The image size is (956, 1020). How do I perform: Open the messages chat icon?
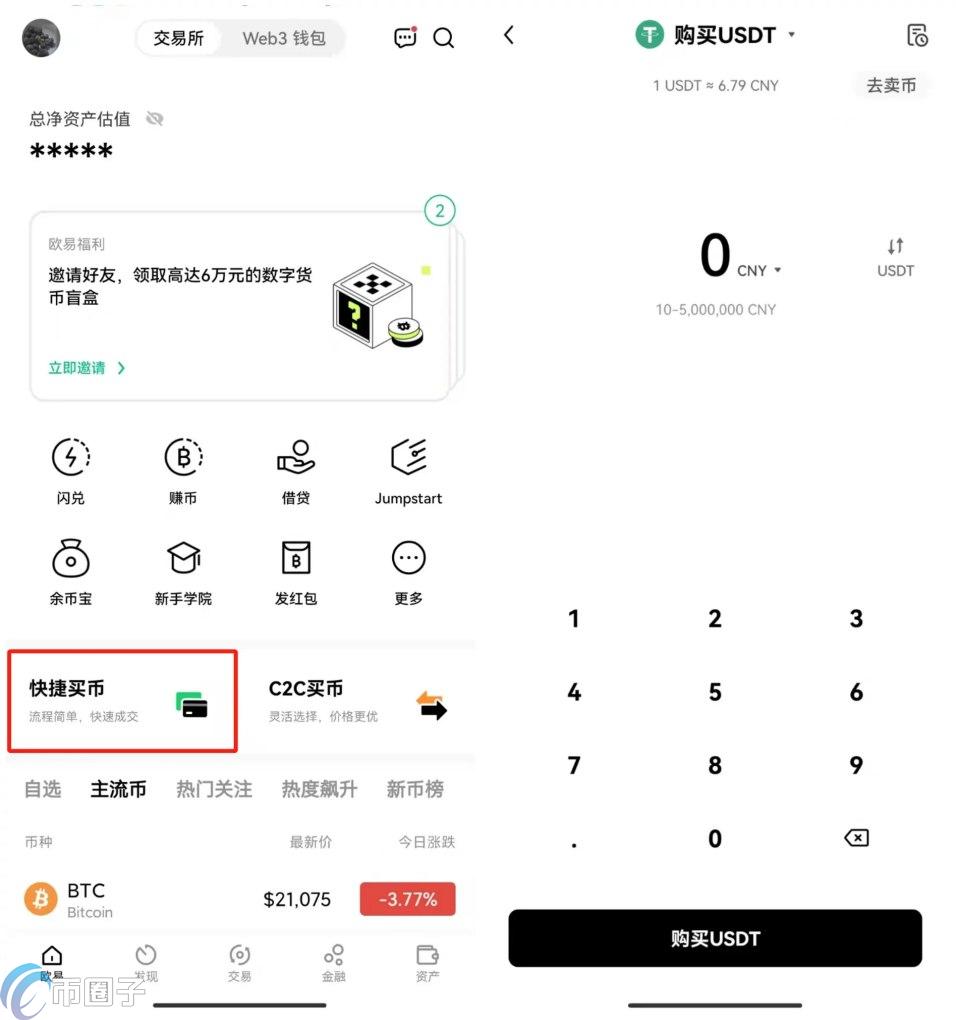[405, 38]
